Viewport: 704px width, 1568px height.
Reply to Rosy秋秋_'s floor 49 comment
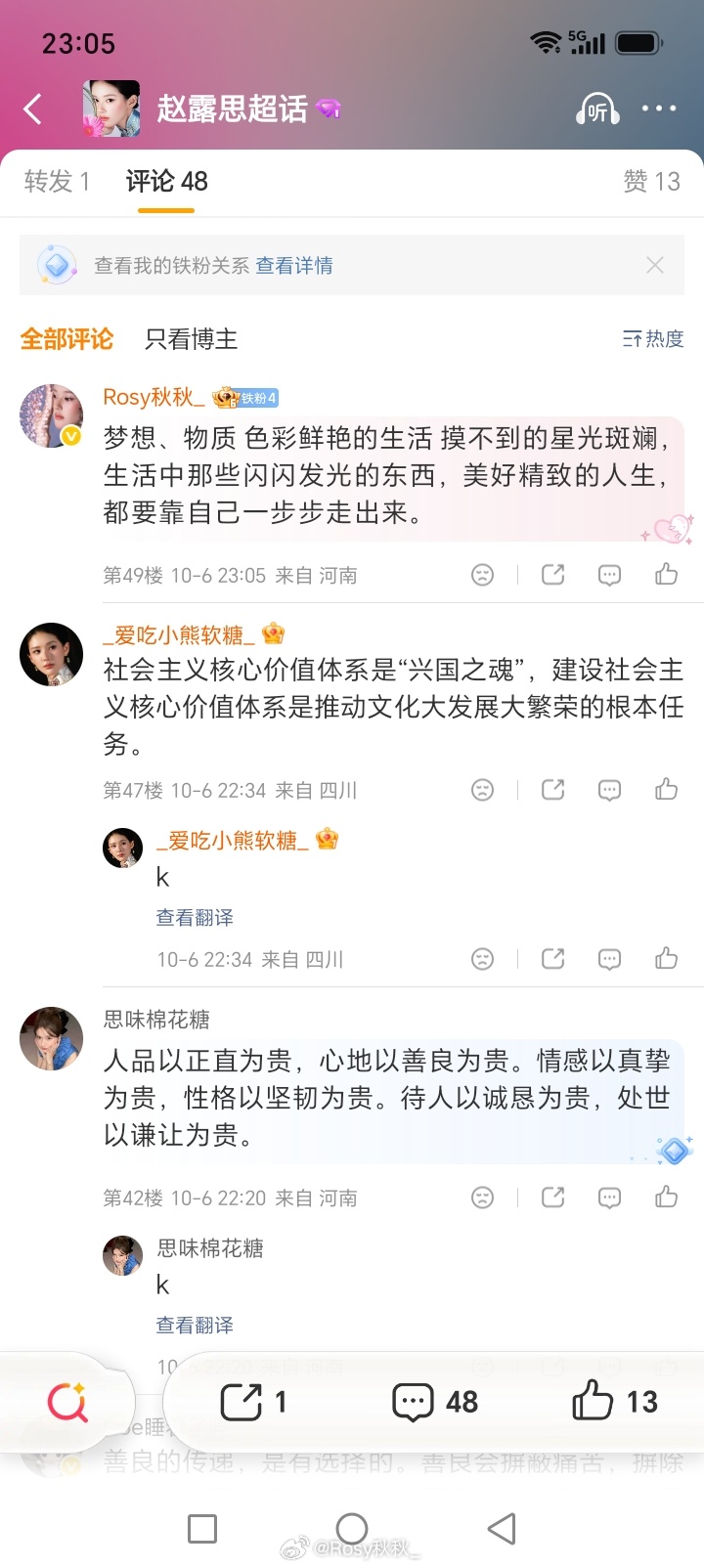(x=609, y=575)
